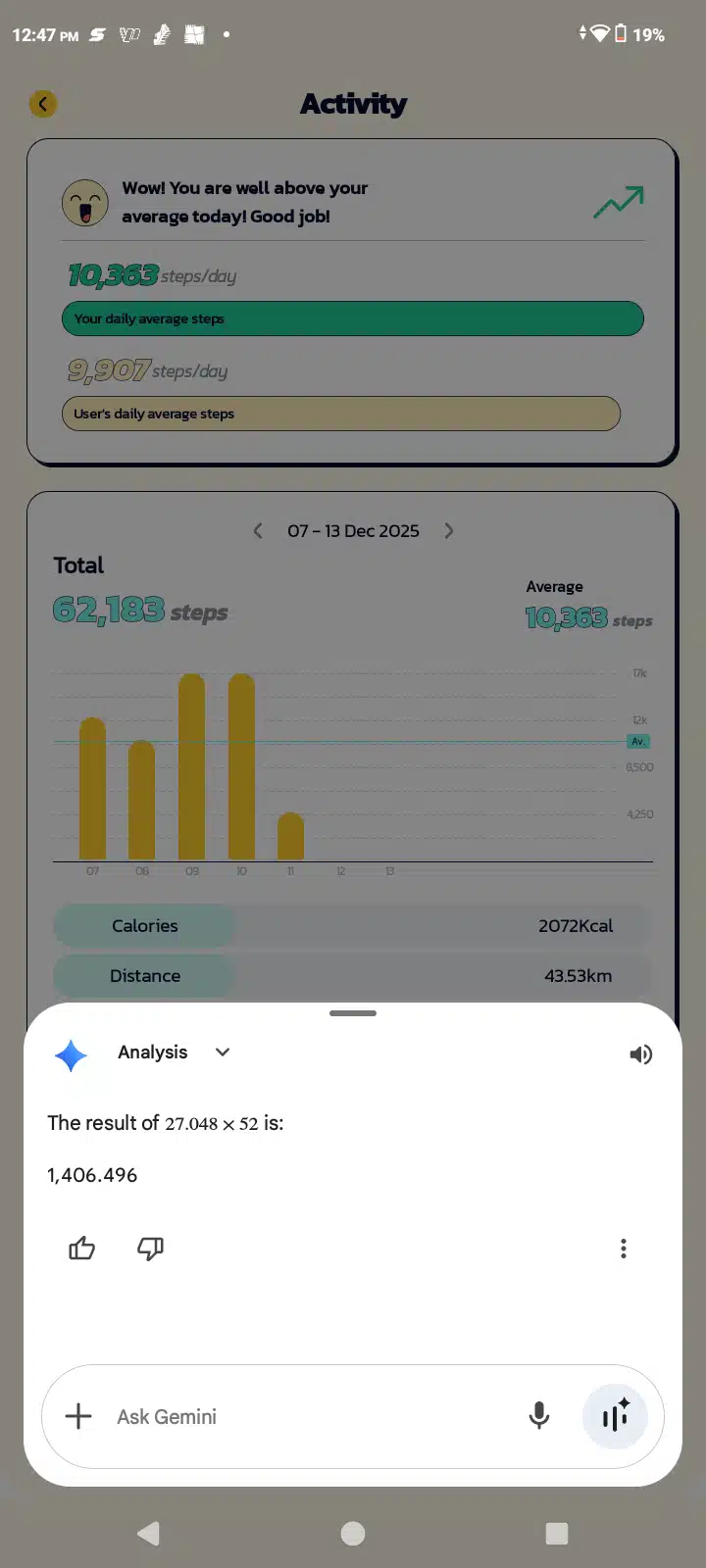This screenshot has width=706, height=1568.
Task: Launch Gemini Live mode
Action: click(615, 1416)
